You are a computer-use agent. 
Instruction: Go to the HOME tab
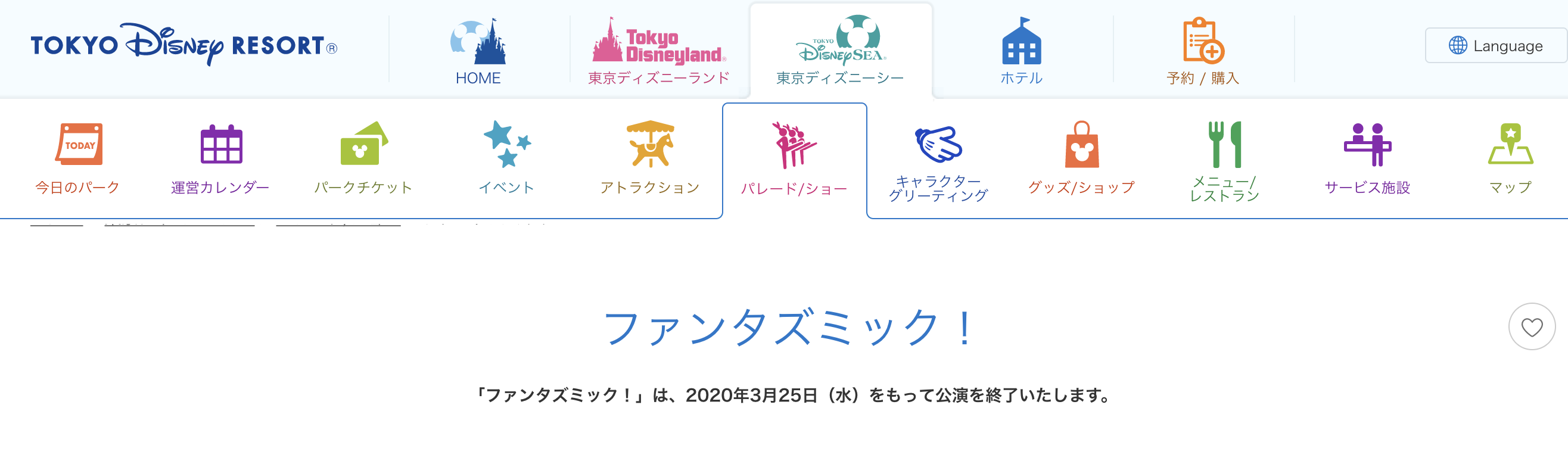point(478,52)
